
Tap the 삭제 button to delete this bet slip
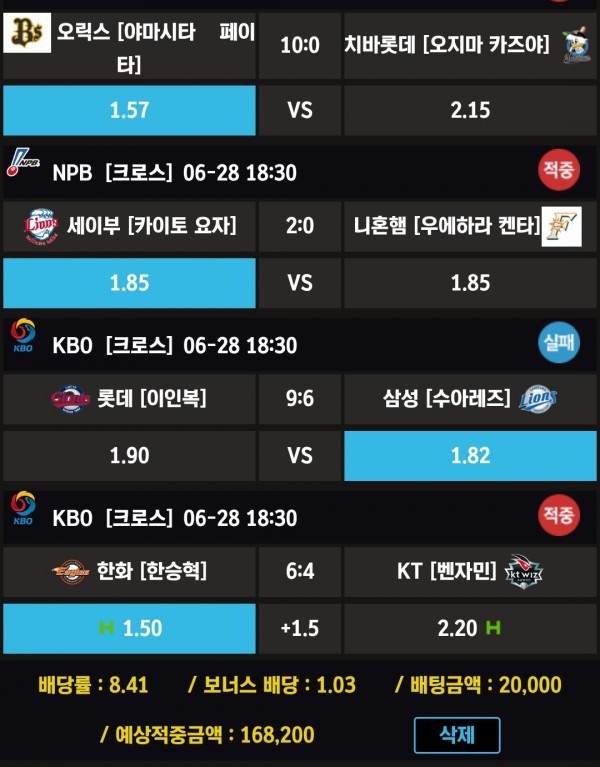tap(456, 735)
